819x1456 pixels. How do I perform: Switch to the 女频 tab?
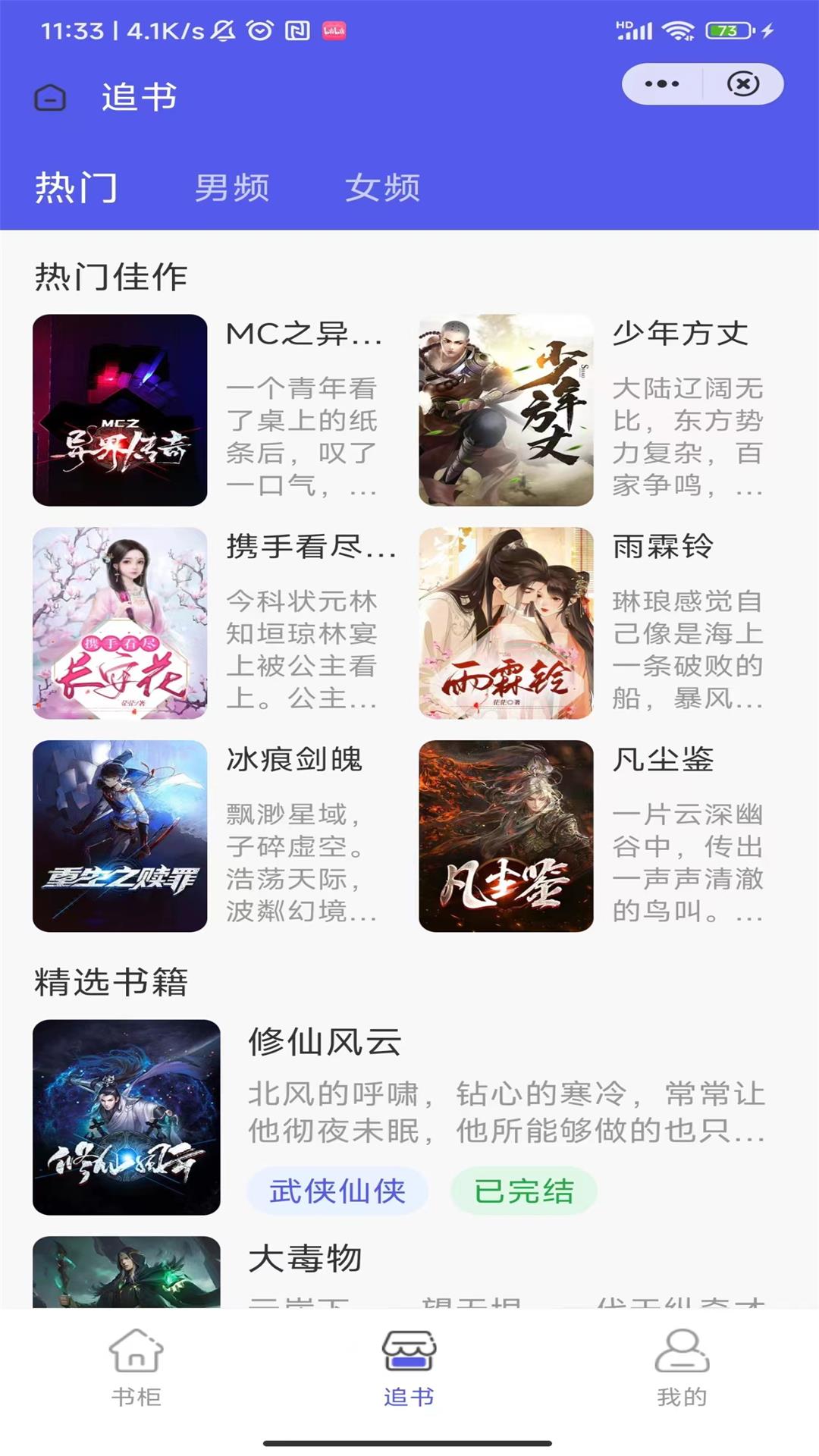pos(382,187)
